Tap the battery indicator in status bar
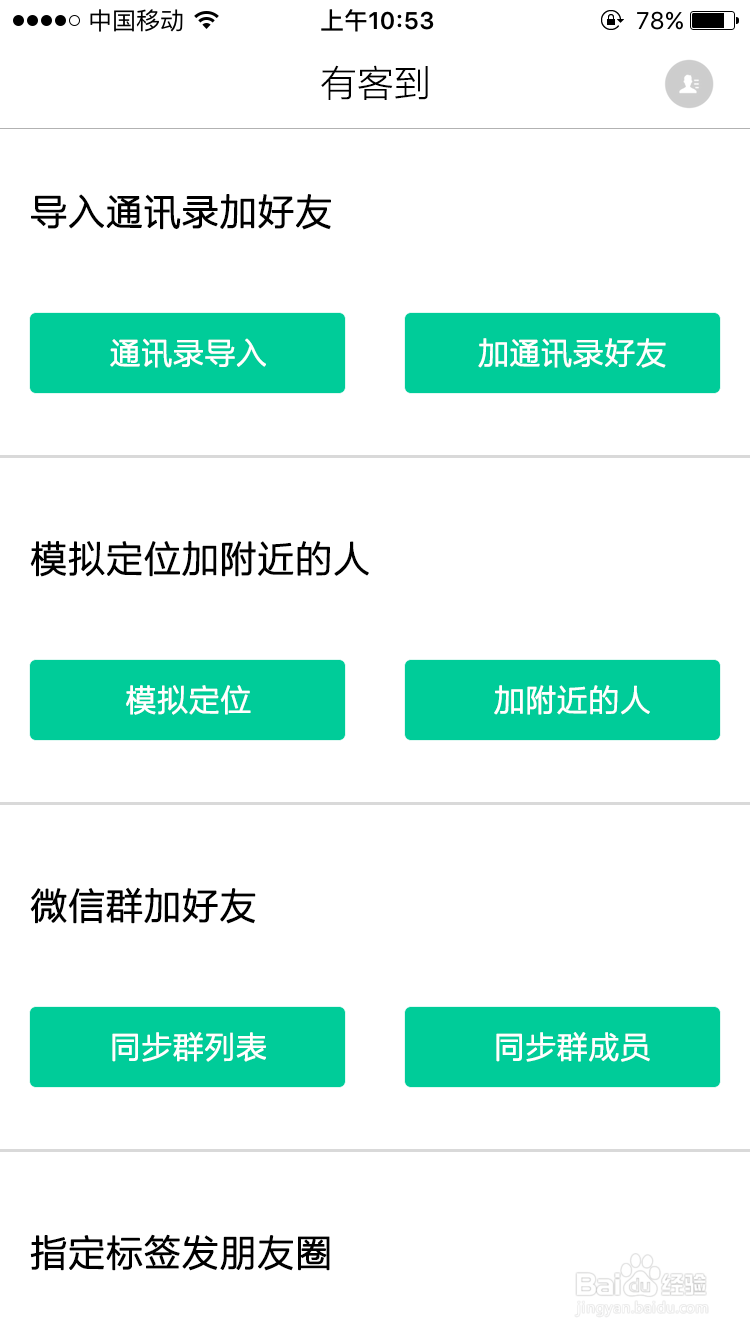This screenshot has width=750, height=1334. (x=713, y=19)
